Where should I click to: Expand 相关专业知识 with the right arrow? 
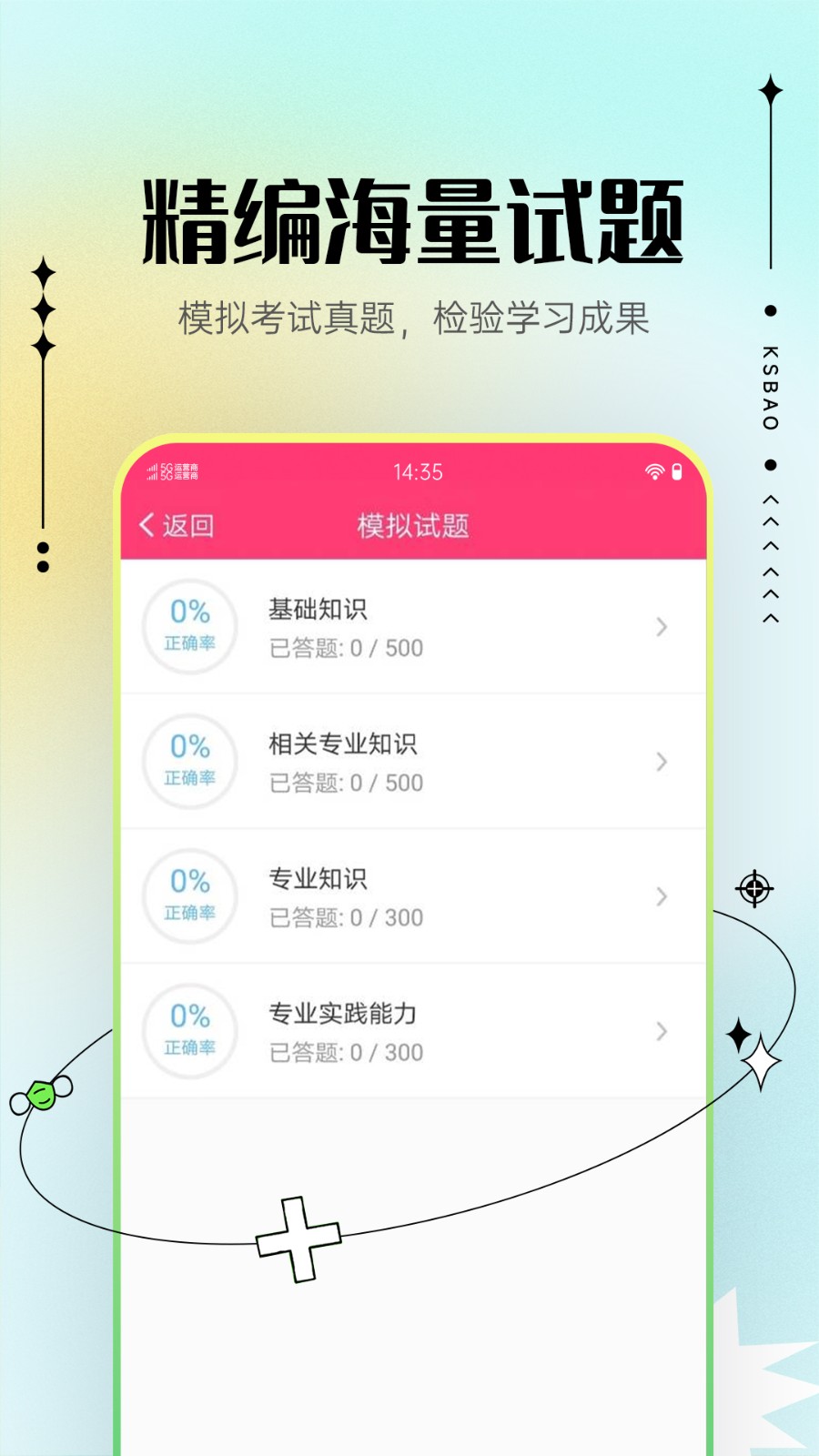662,763
